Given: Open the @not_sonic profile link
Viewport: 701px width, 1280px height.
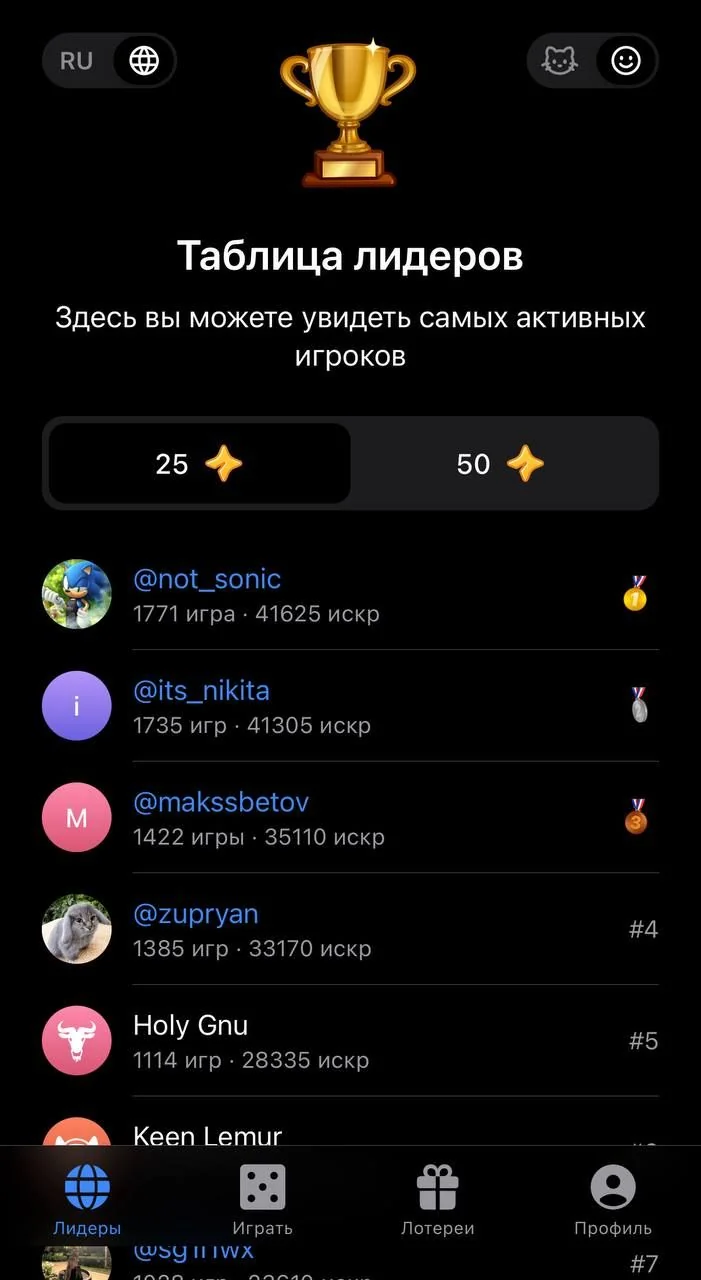Looking at the screenshot, I should (207, 579).
